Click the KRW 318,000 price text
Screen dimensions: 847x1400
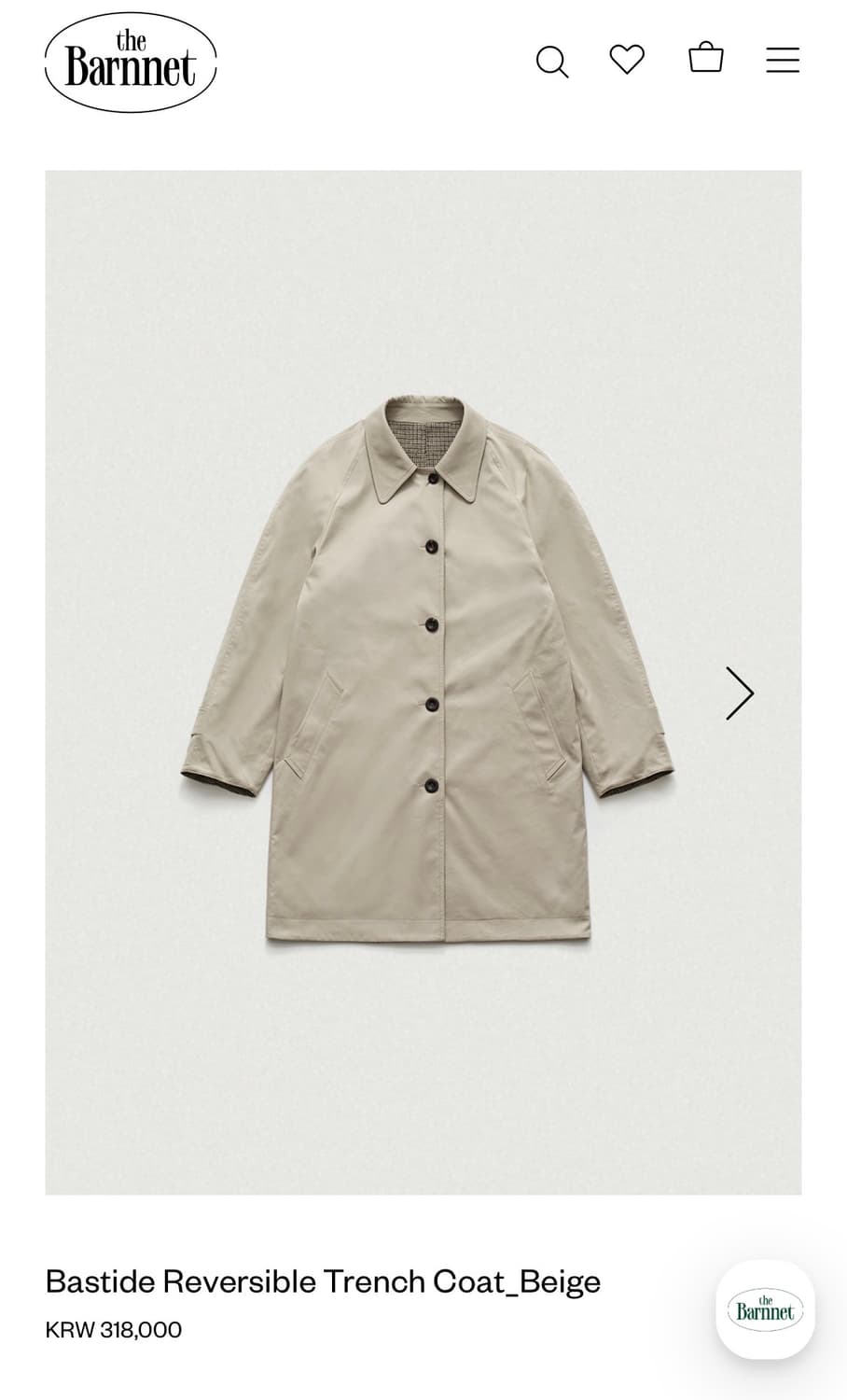tap(114, 1330)
